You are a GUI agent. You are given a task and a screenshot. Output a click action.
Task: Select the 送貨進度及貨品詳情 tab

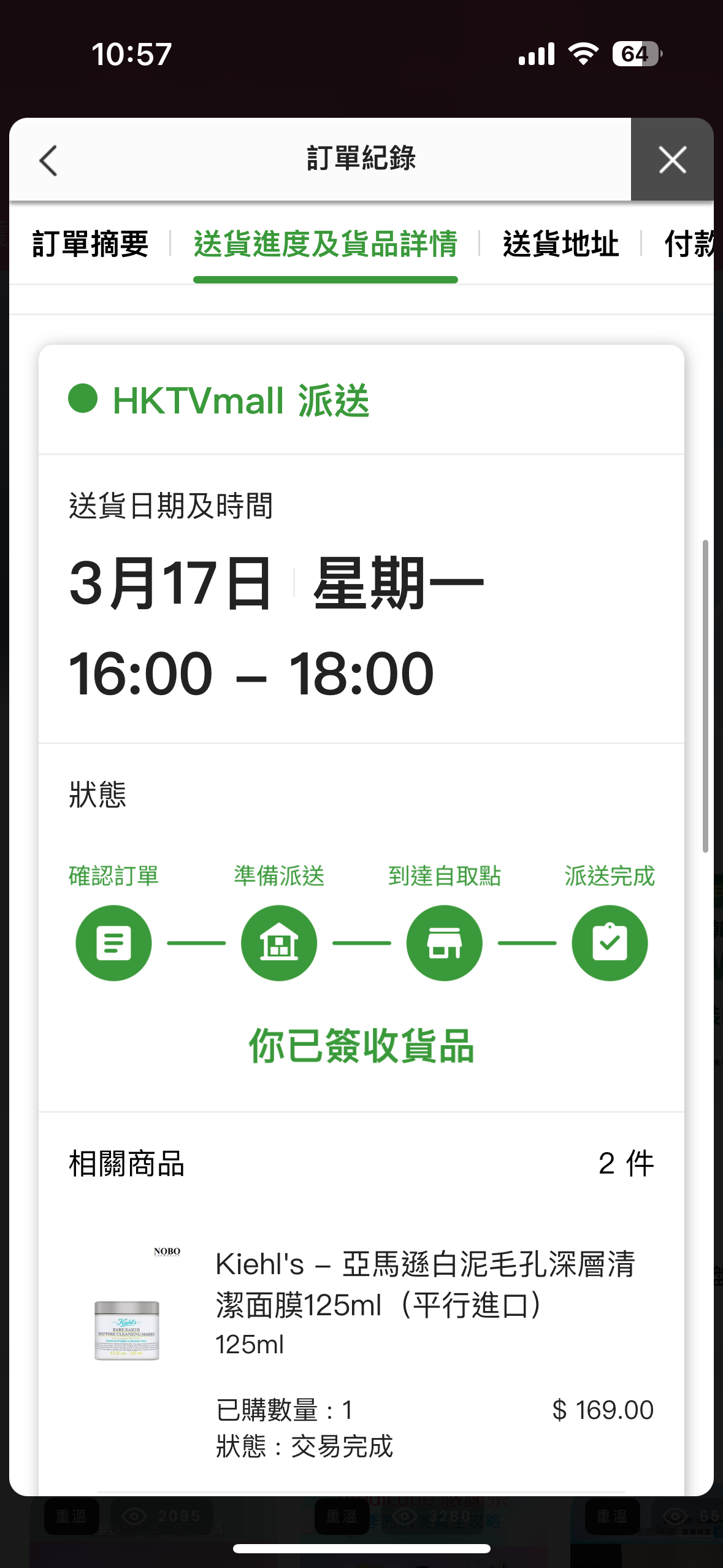coord(326,244)
